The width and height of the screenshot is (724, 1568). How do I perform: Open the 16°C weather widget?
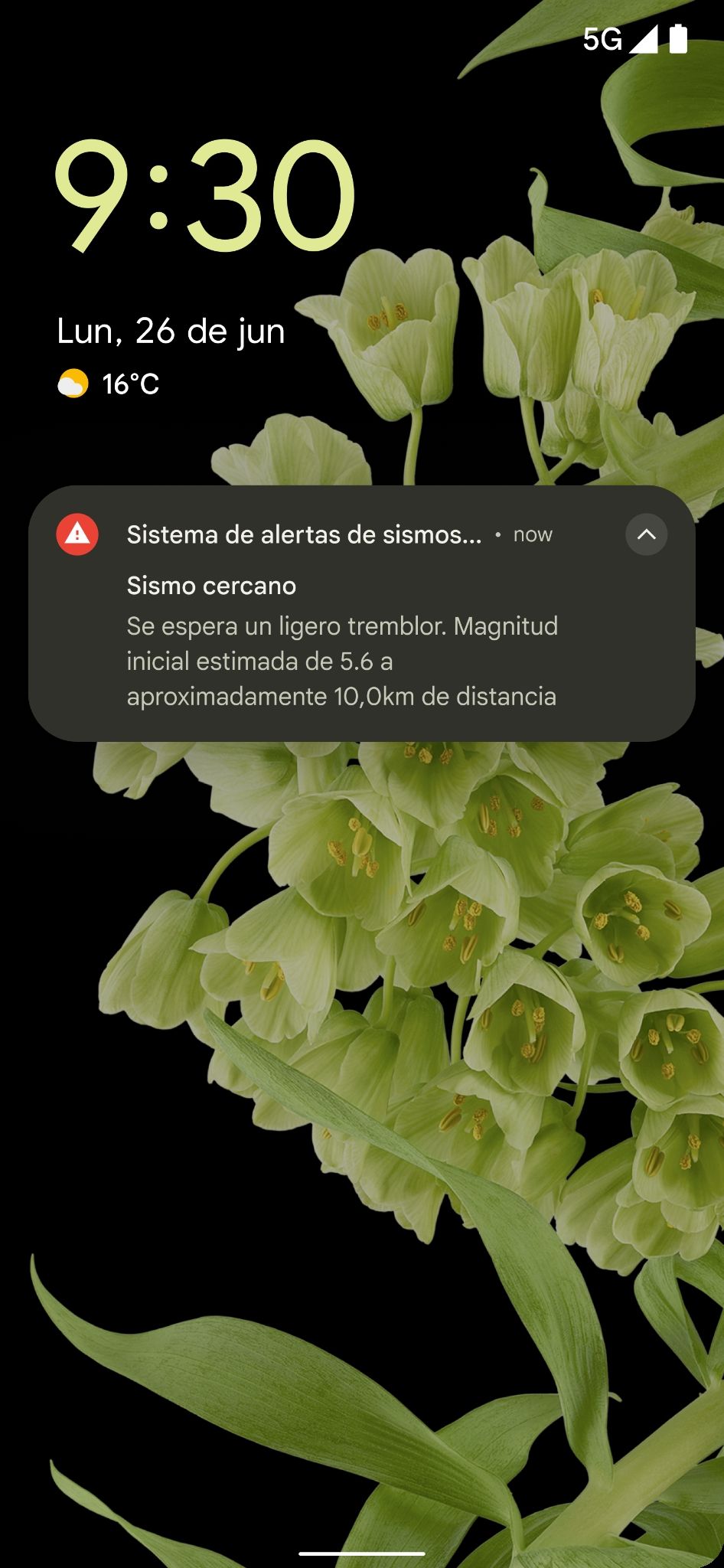tap(109, 384)
